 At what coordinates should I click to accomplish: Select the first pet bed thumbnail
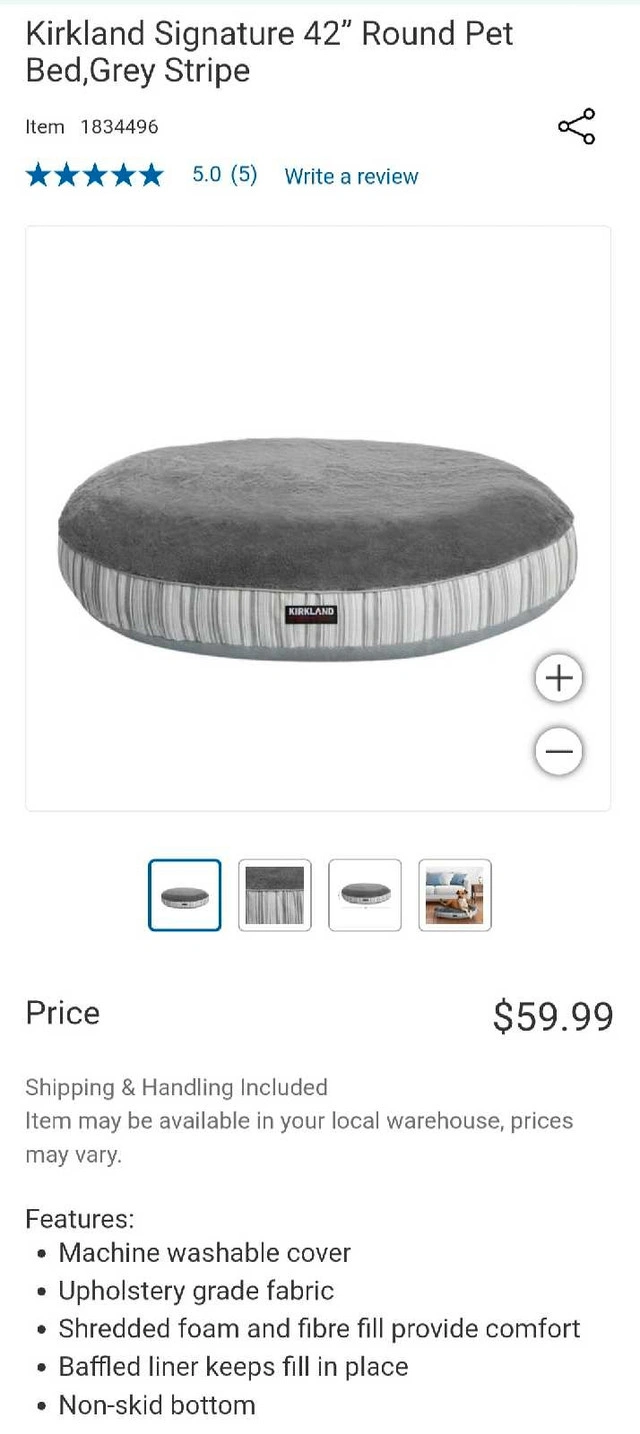tap(185, 895)
